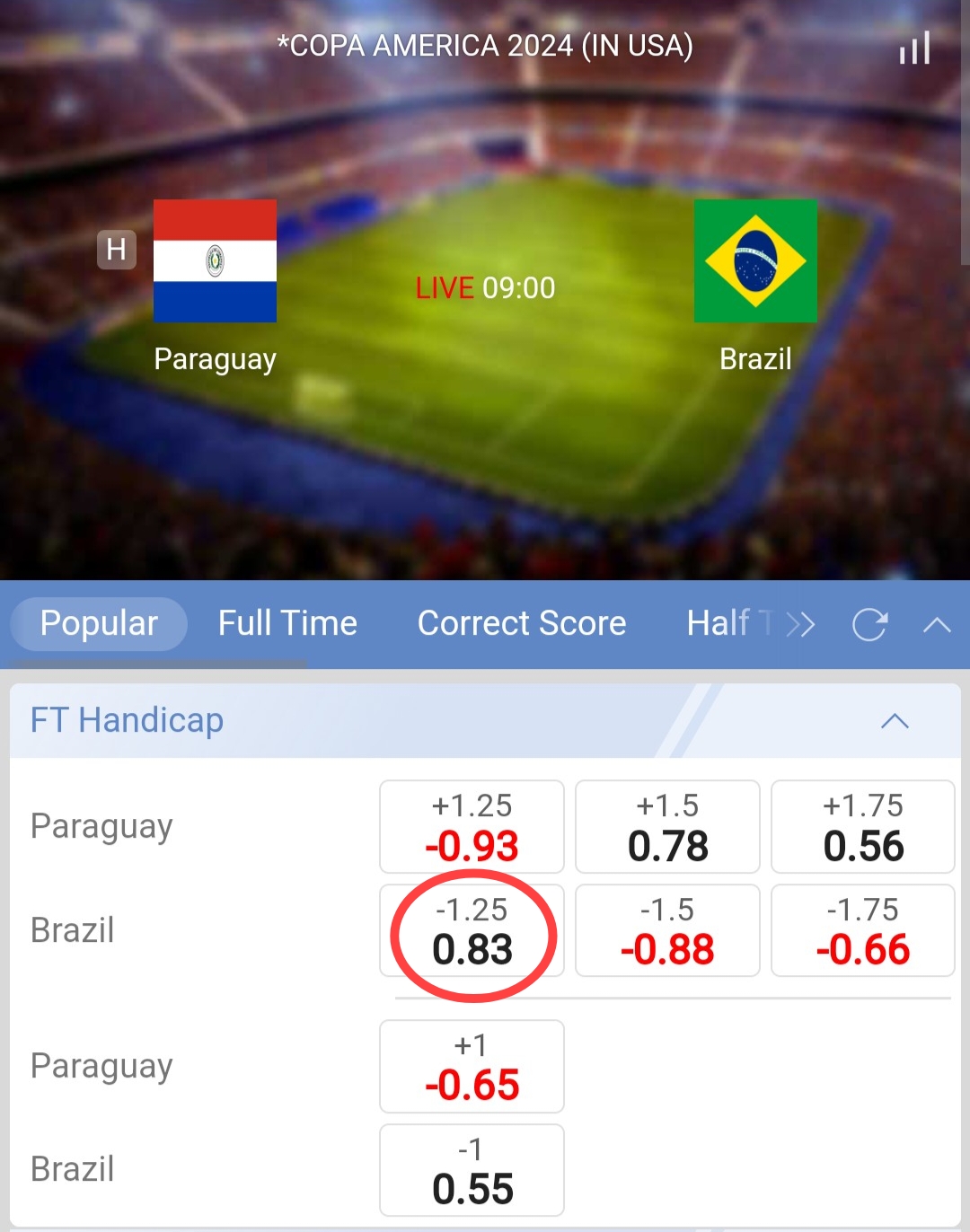The image size is (970, 1232).
Task: Collapse the market tab bar chevron
Action: (x=937, y=625)
